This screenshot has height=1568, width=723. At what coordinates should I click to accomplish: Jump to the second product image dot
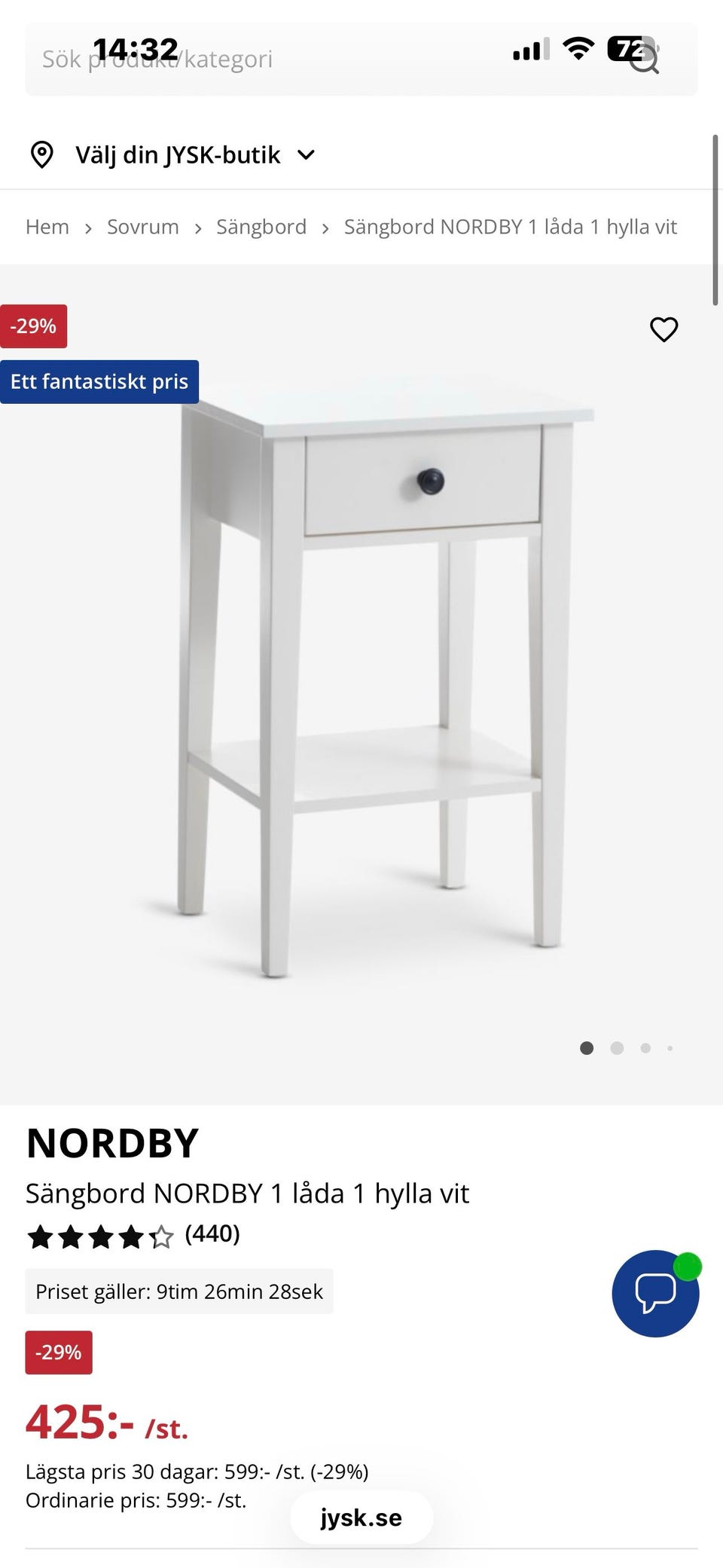(617, 1048)
